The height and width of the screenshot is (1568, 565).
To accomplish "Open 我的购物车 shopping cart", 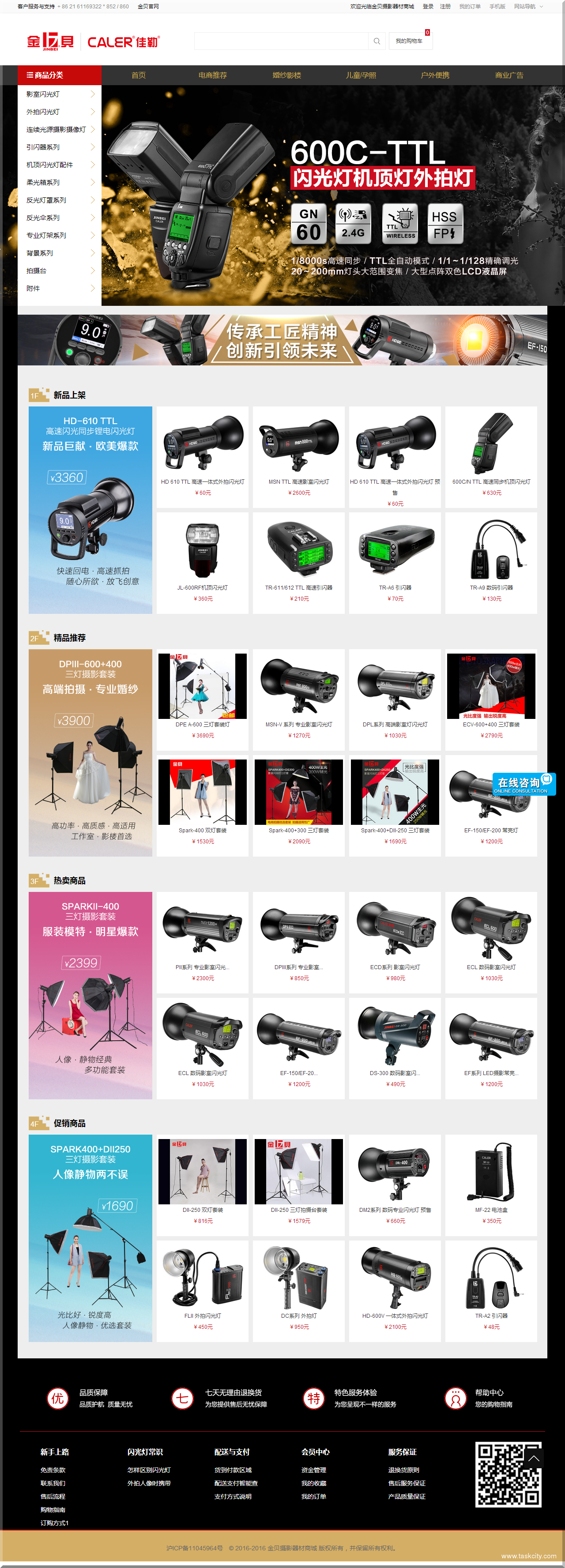I will tap(410, 41).
